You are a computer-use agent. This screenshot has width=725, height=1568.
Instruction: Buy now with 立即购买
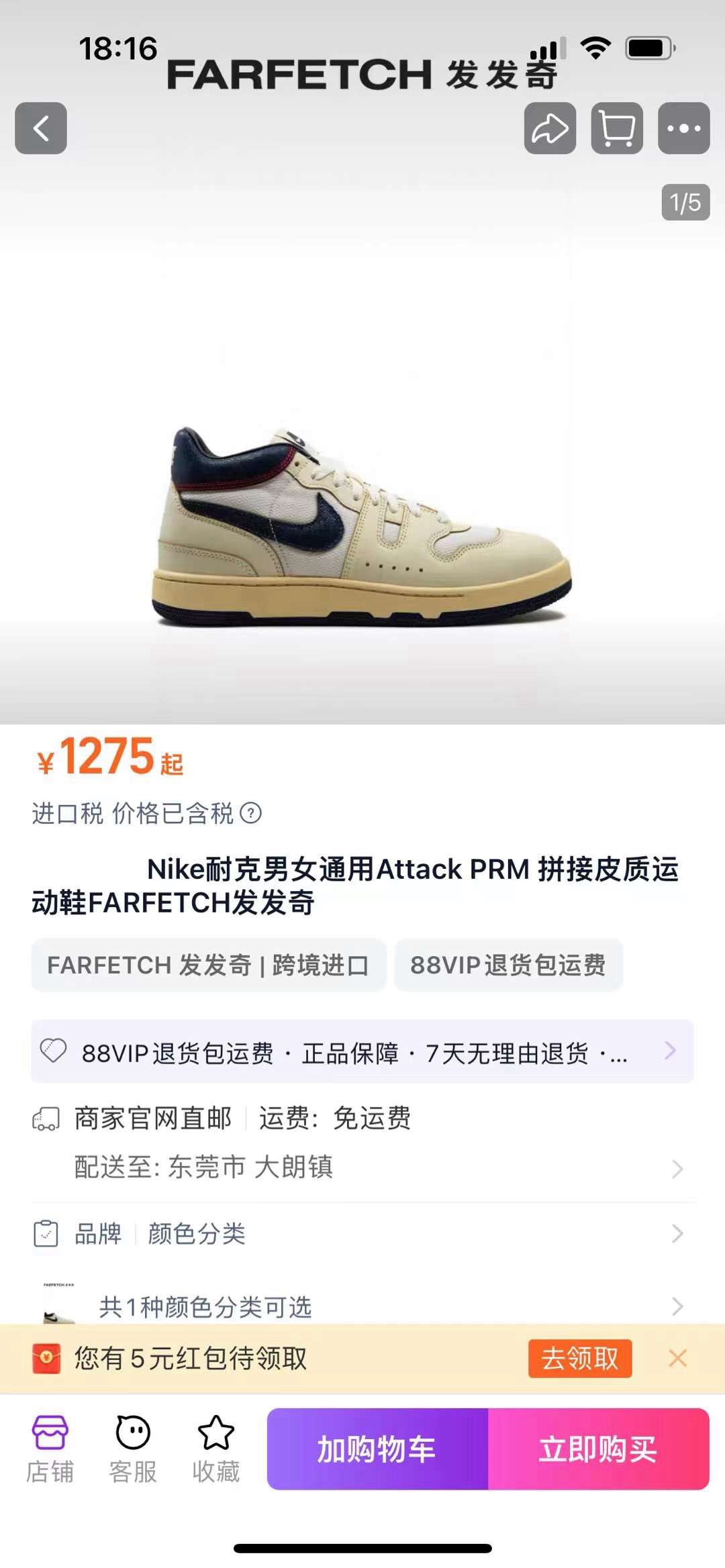tap(598, 1449)
